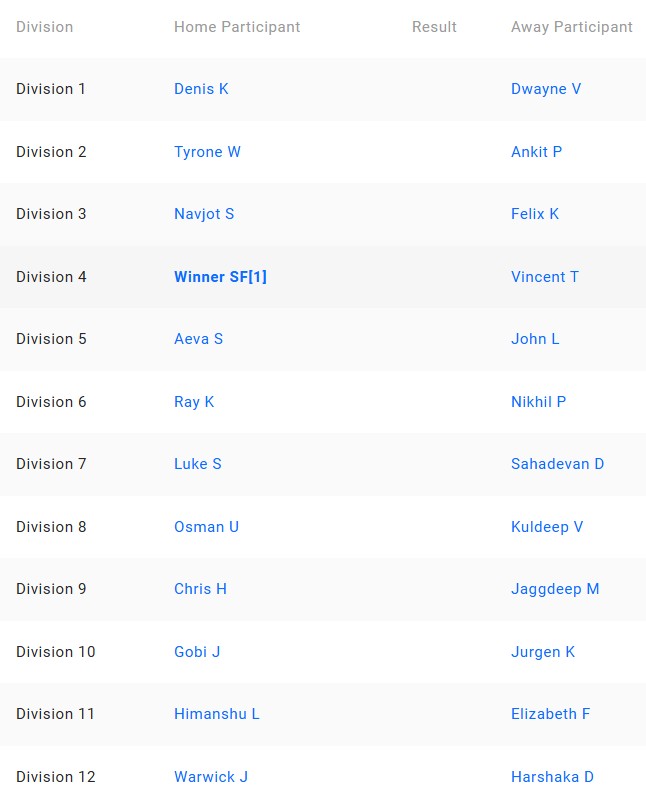This screenshot has height=802, width=646.
Task: Open Sahadevan D's profile
Action: pyautogui.click(x=557, y=464)
